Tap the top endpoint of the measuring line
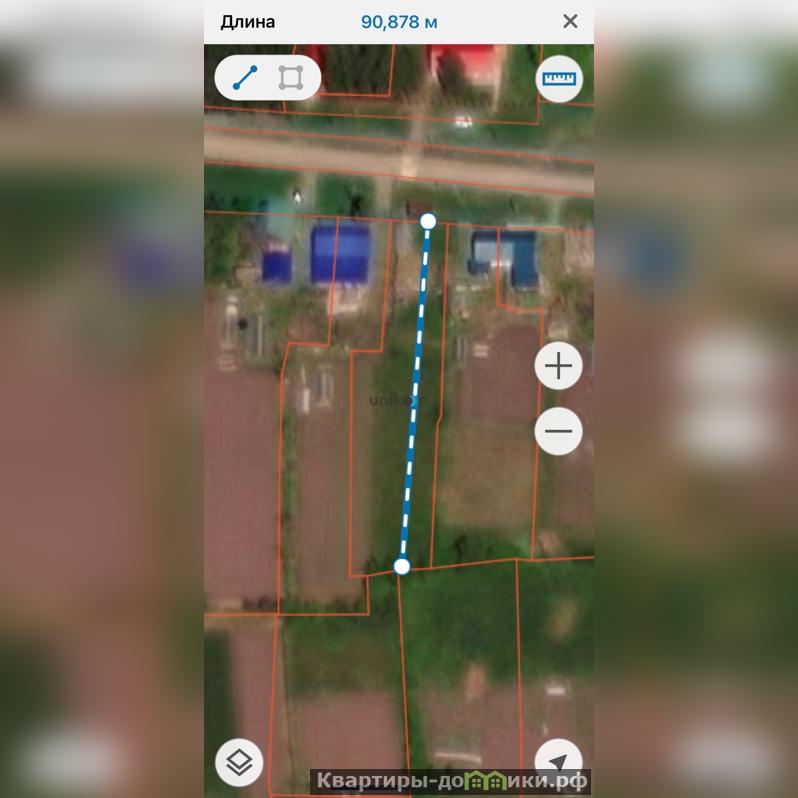The height and width of the screenshot is (798, 798). click(428, 220)
